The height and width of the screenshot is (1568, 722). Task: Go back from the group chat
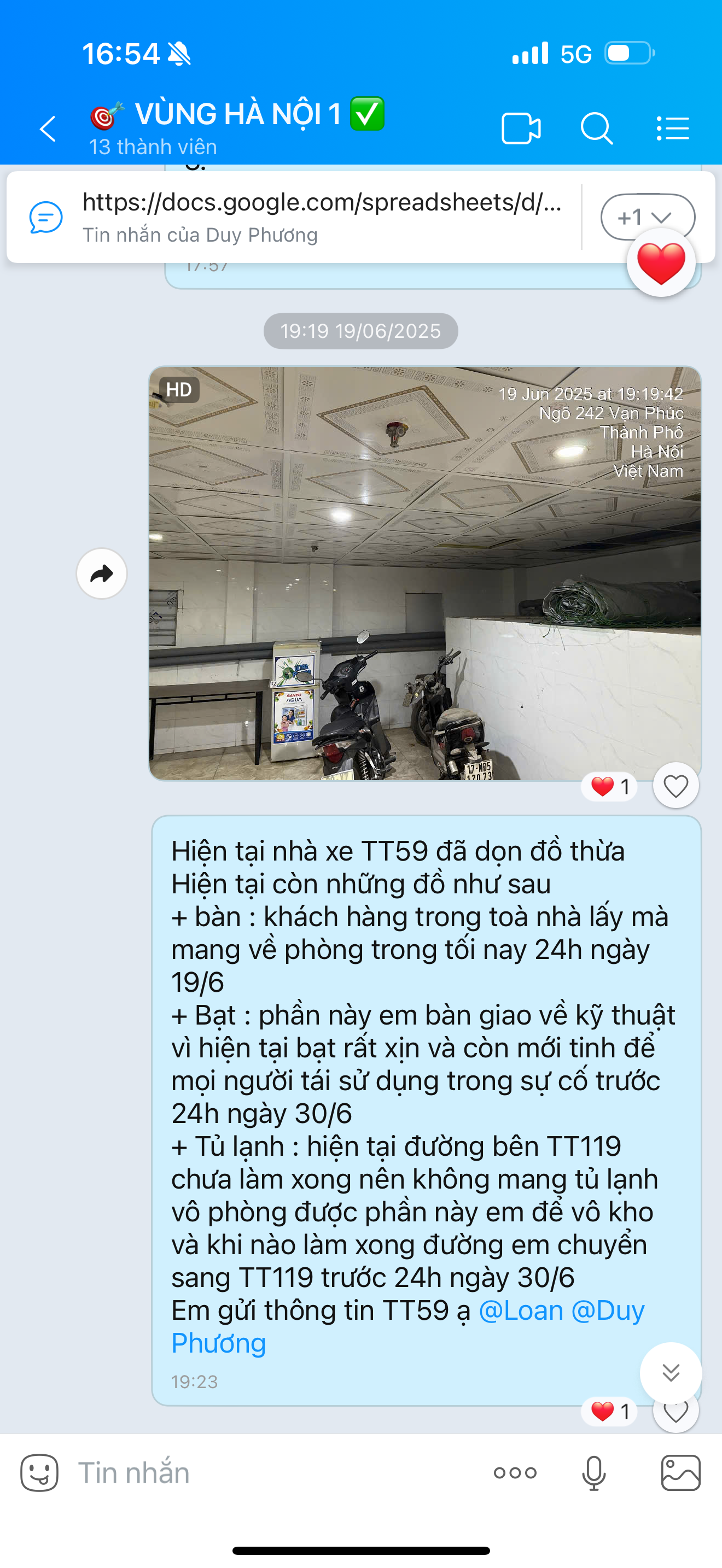(48, 128)
